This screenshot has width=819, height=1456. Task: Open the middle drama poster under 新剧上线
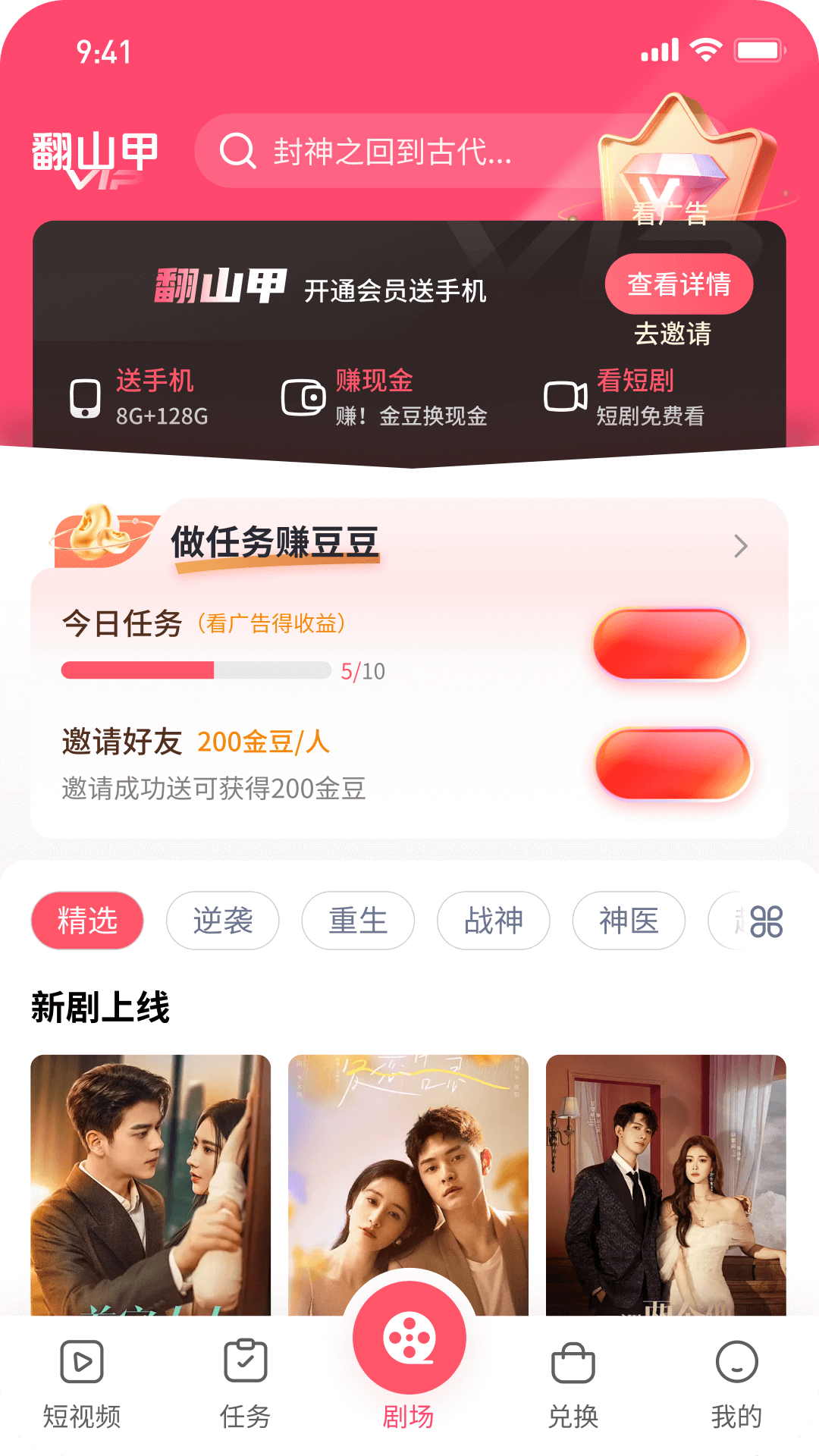408,1168
